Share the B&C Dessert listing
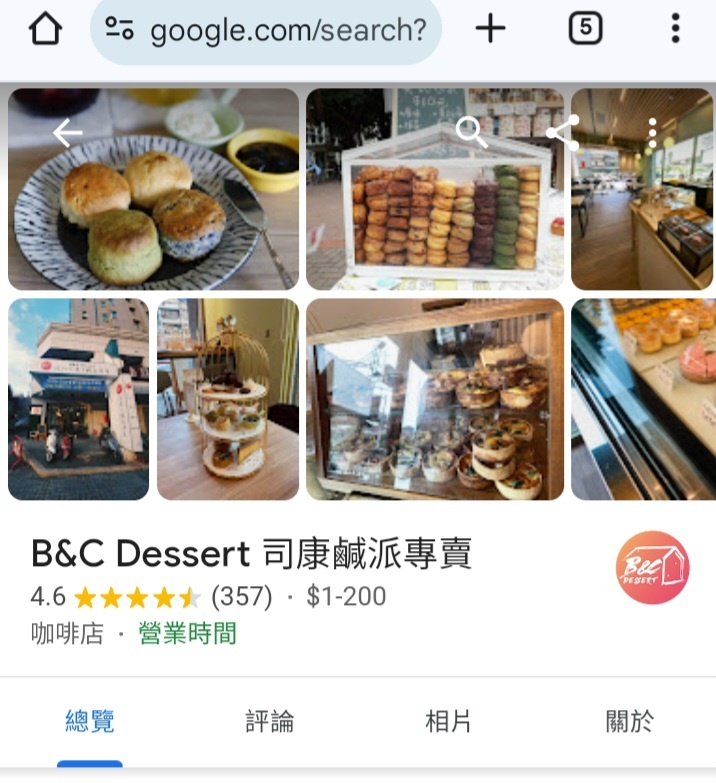This screenshot has width=716, height=783. (562, 133)
